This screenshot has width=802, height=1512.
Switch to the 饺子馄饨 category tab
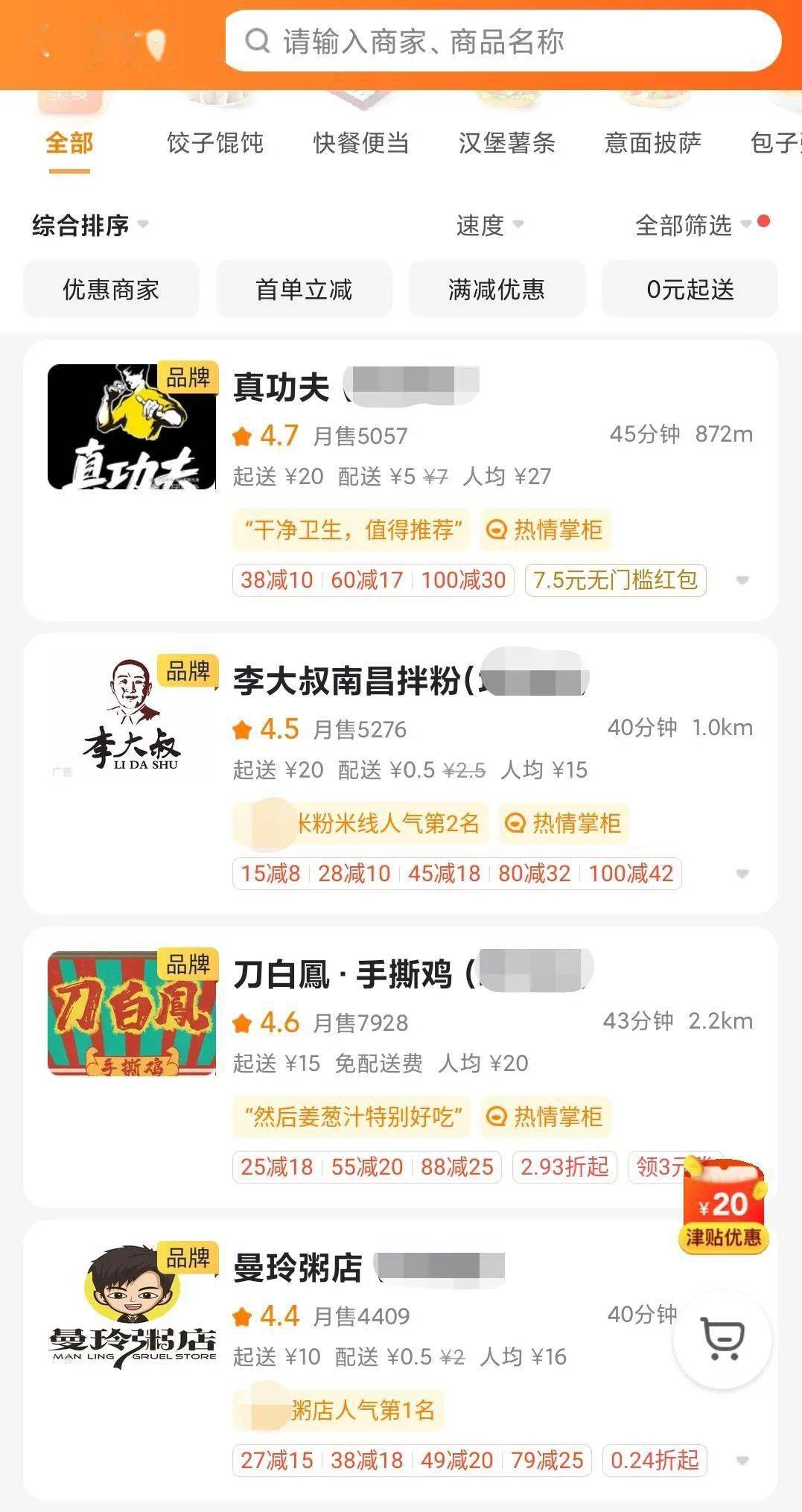point(215,142)
